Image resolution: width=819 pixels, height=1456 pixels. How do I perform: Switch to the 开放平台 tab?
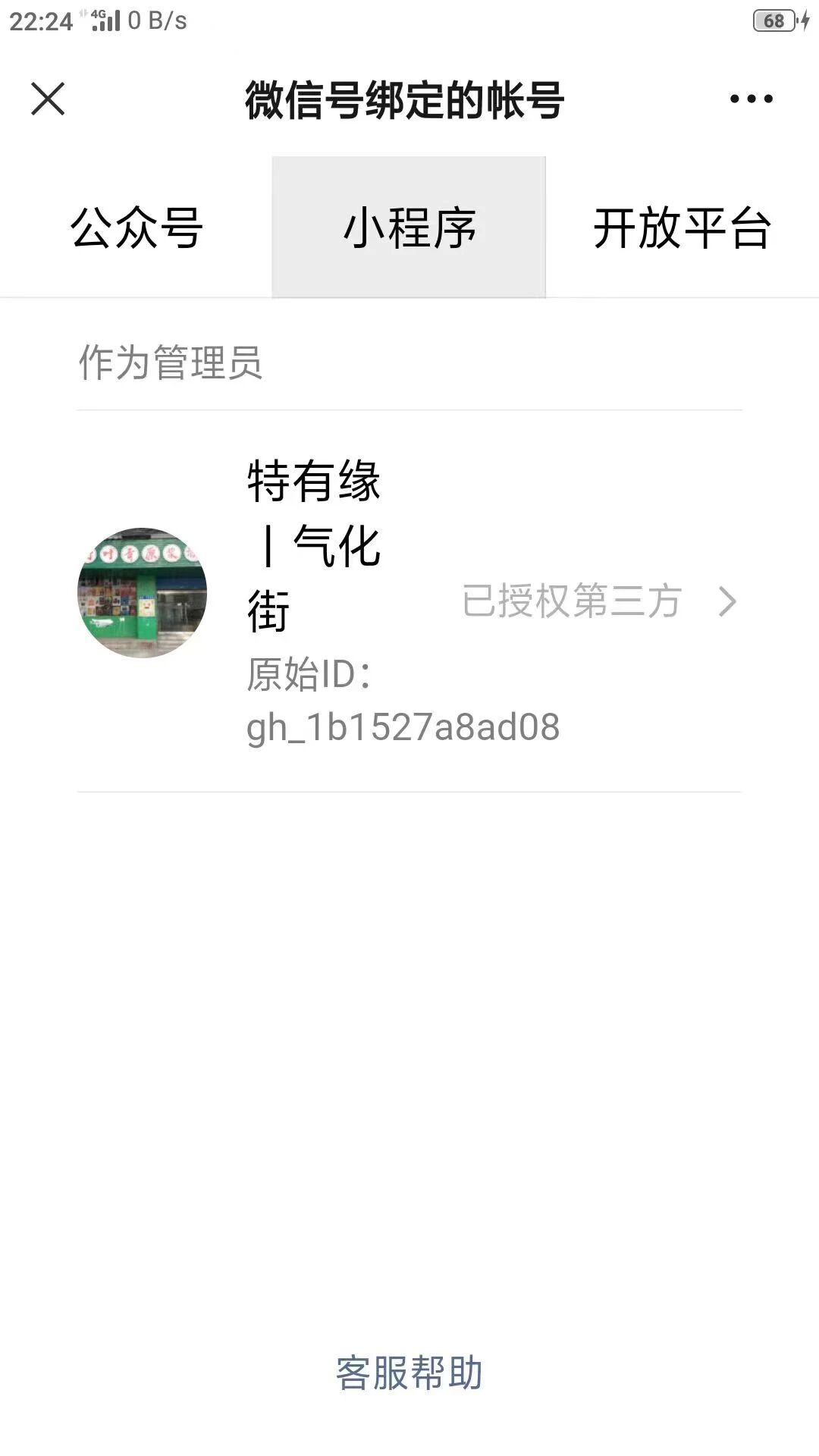coord(682,227)
